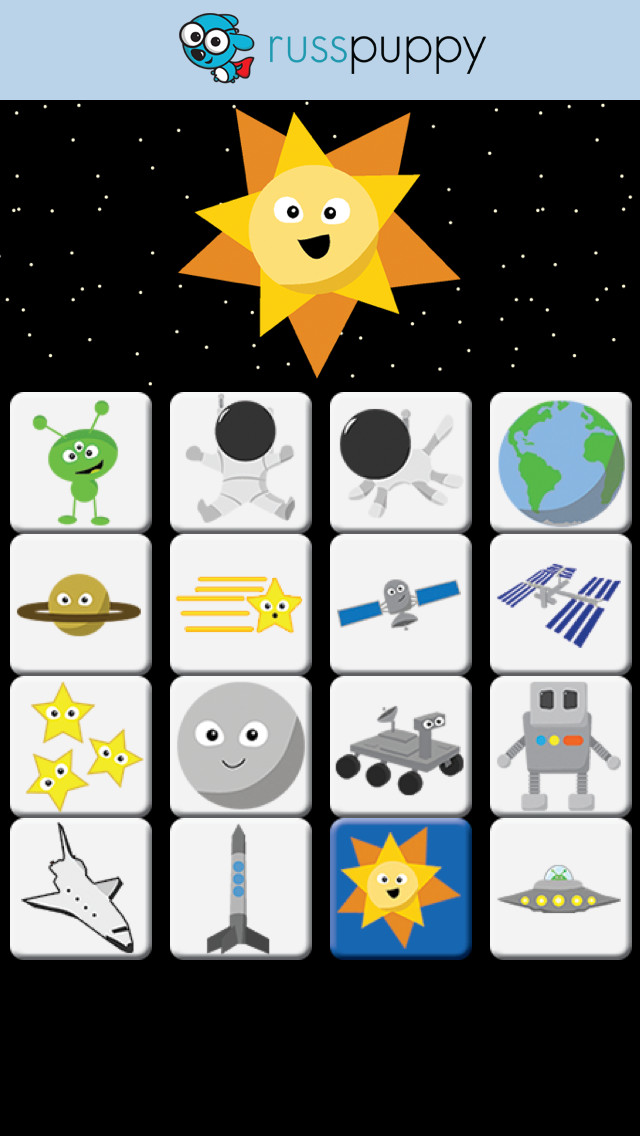Select the gray robot tile
The height and width of the screenshot is (1136, 640).
tap(561, 746)
